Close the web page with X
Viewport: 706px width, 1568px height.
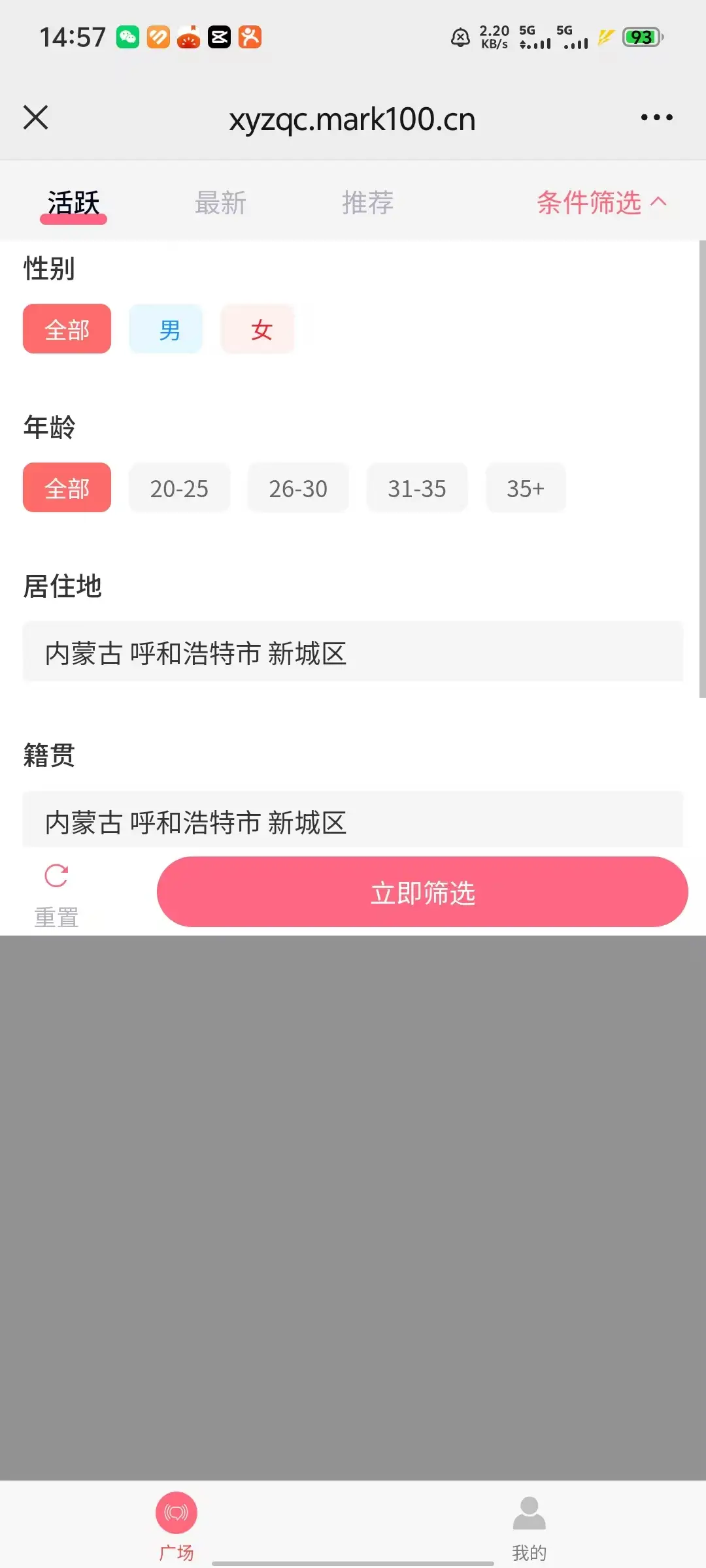(x=36, y=118)
